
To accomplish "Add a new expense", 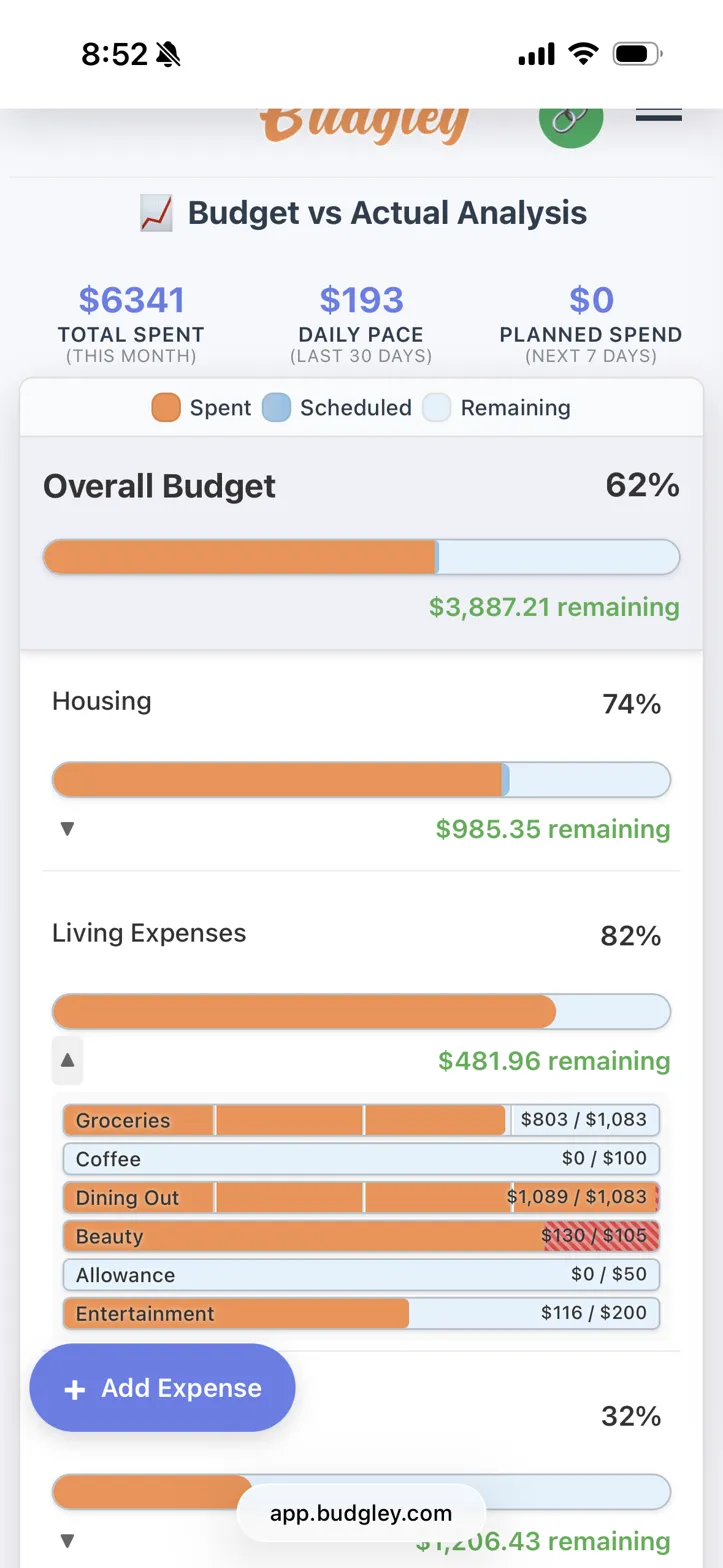I will [163, 1388].
